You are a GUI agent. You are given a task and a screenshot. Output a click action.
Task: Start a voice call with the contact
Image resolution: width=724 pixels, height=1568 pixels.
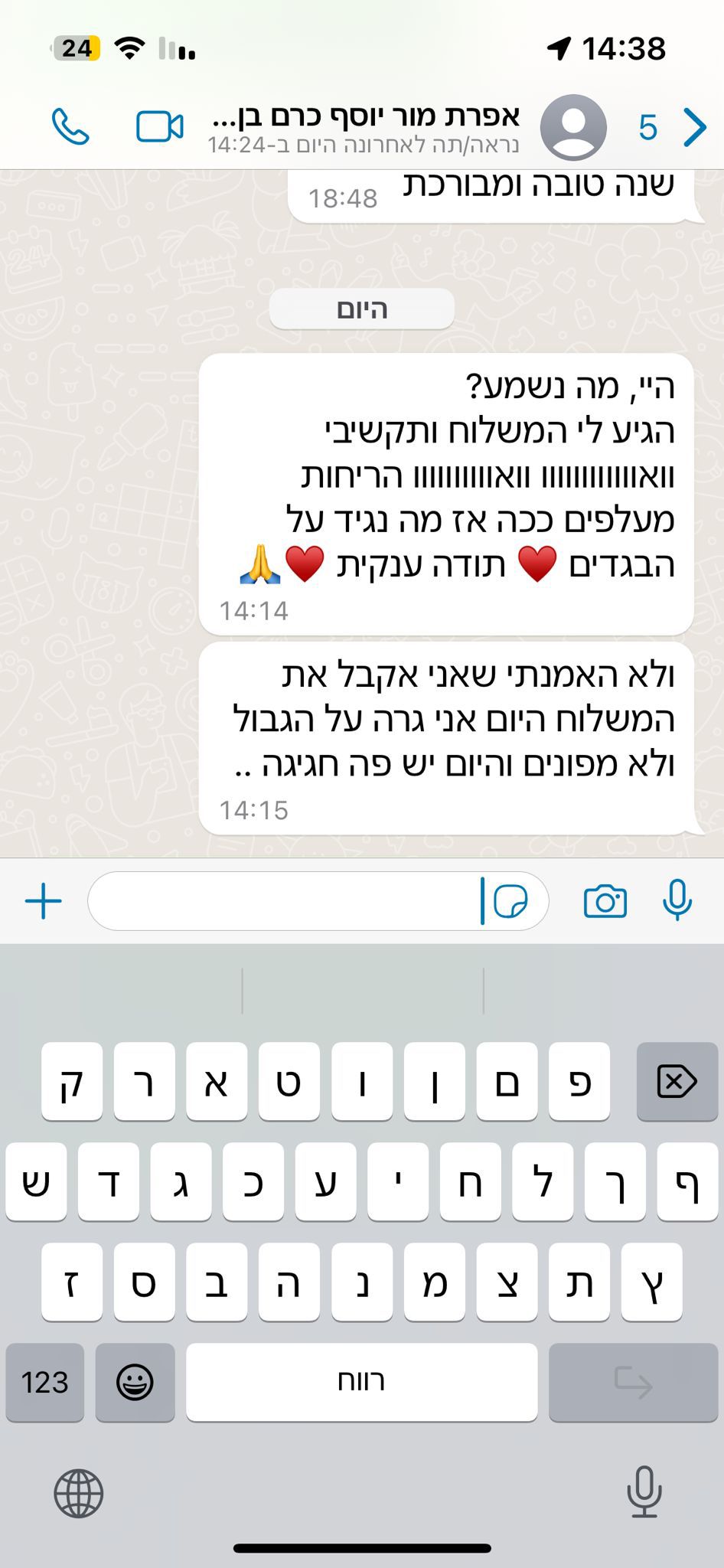point(70,126)
